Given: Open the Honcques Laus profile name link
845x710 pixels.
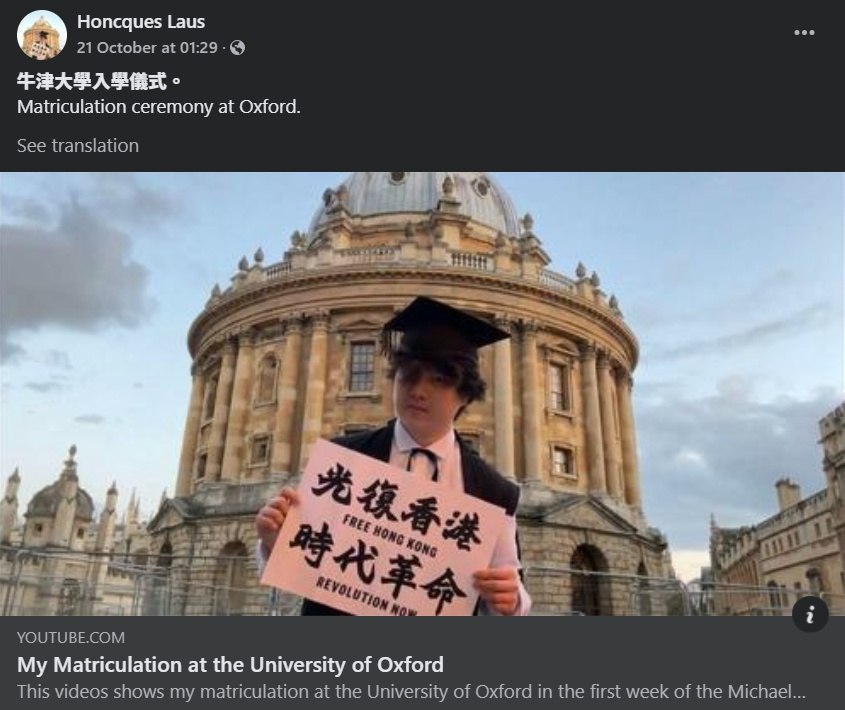Looking at the screenshot, I should click(x=141, y=22).
